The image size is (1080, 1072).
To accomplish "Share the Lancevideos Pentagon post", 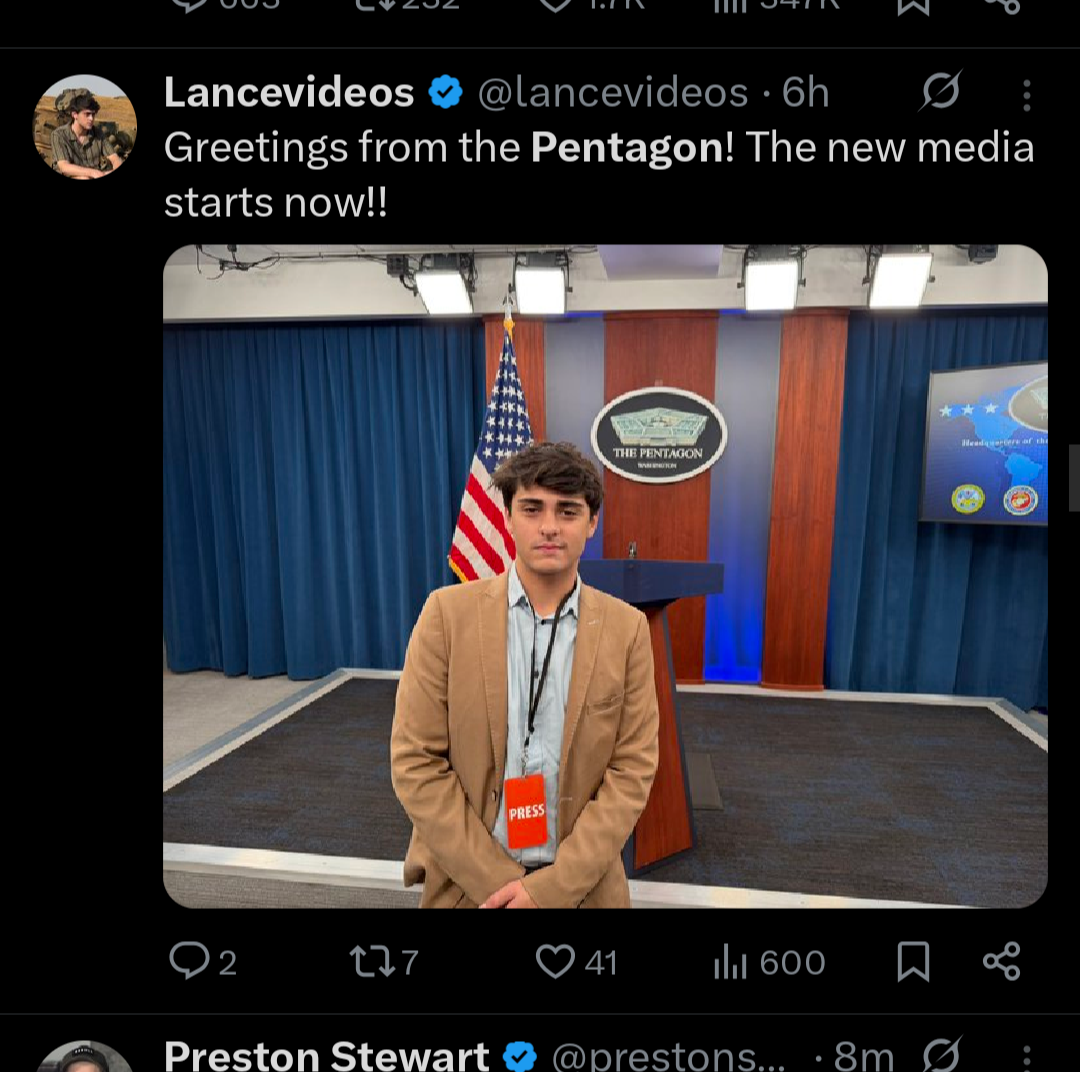I will (1001, 961).
